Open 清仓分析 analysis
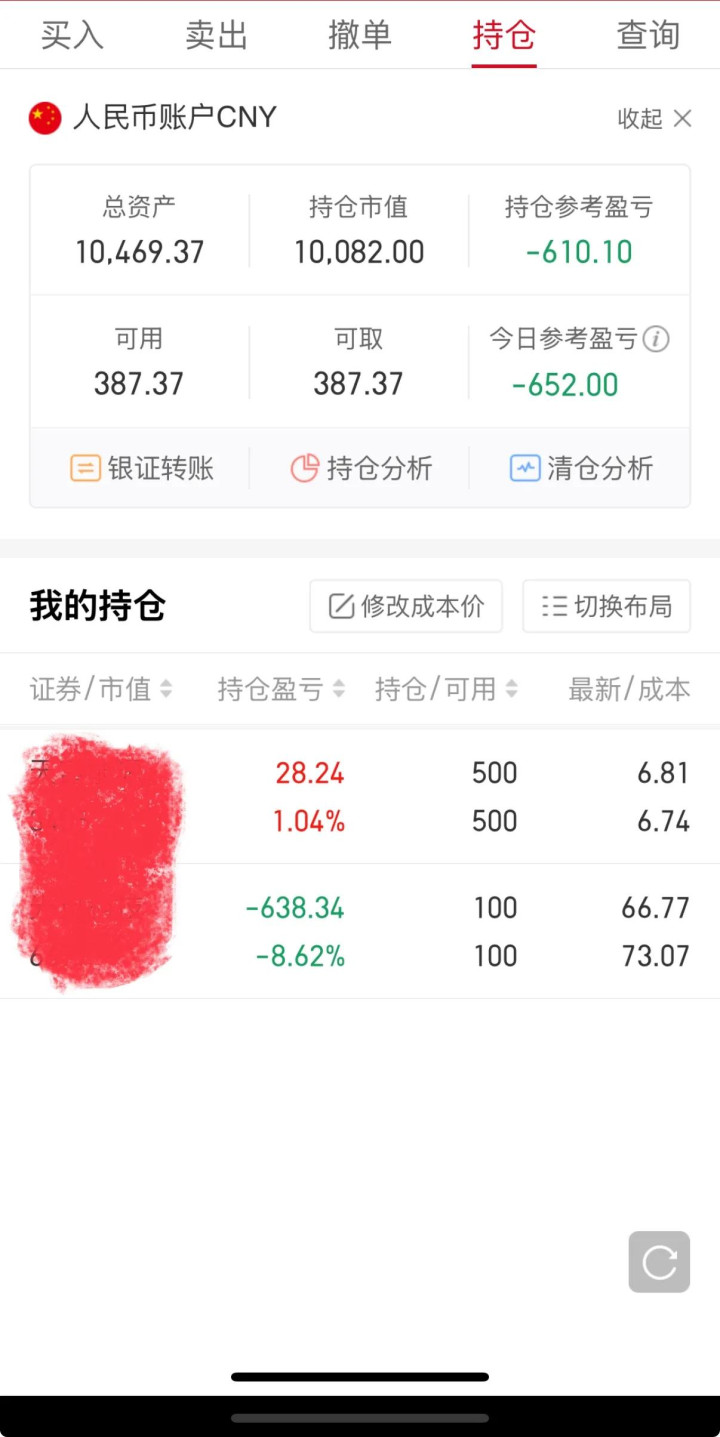The height and width of the screenshot is (1437, 720). click(581, 468)
